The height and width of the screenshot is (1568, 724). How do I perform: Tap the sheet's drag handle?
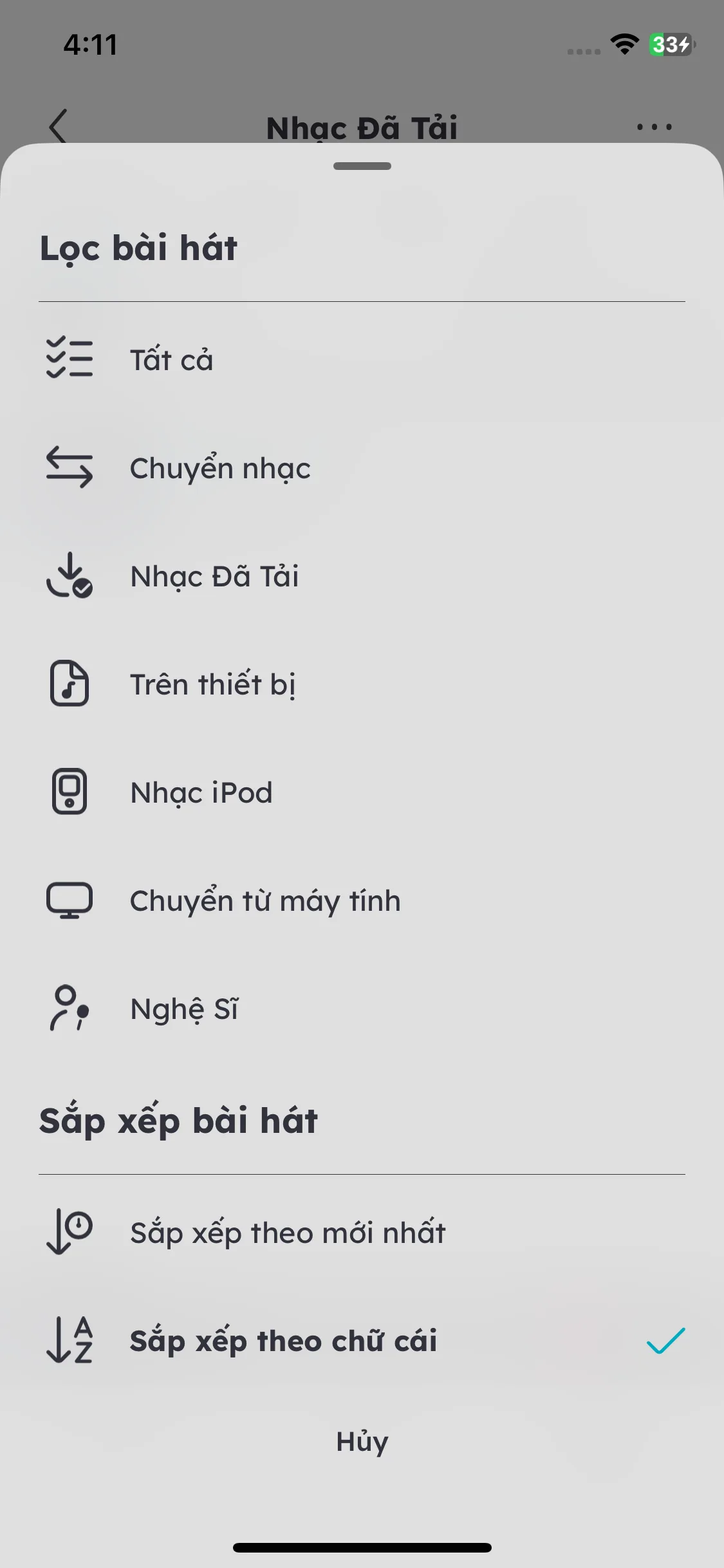pos(362,166)
